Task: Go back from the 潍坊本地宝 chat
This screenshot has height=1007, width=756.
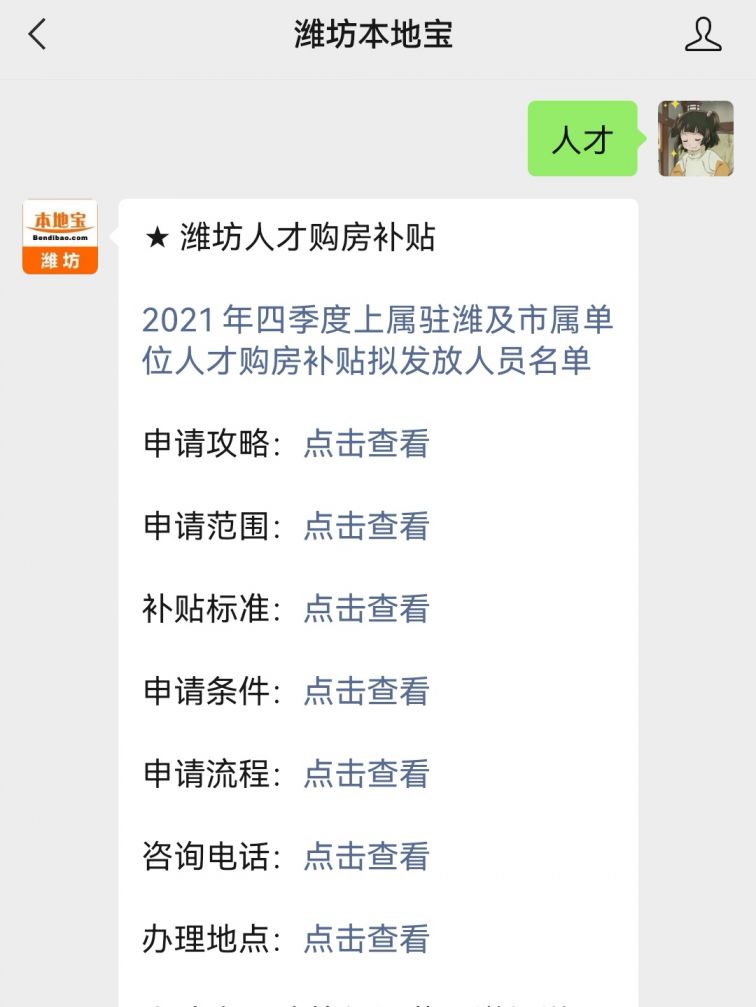Action: pyautogui.click(x=38, y=35)
